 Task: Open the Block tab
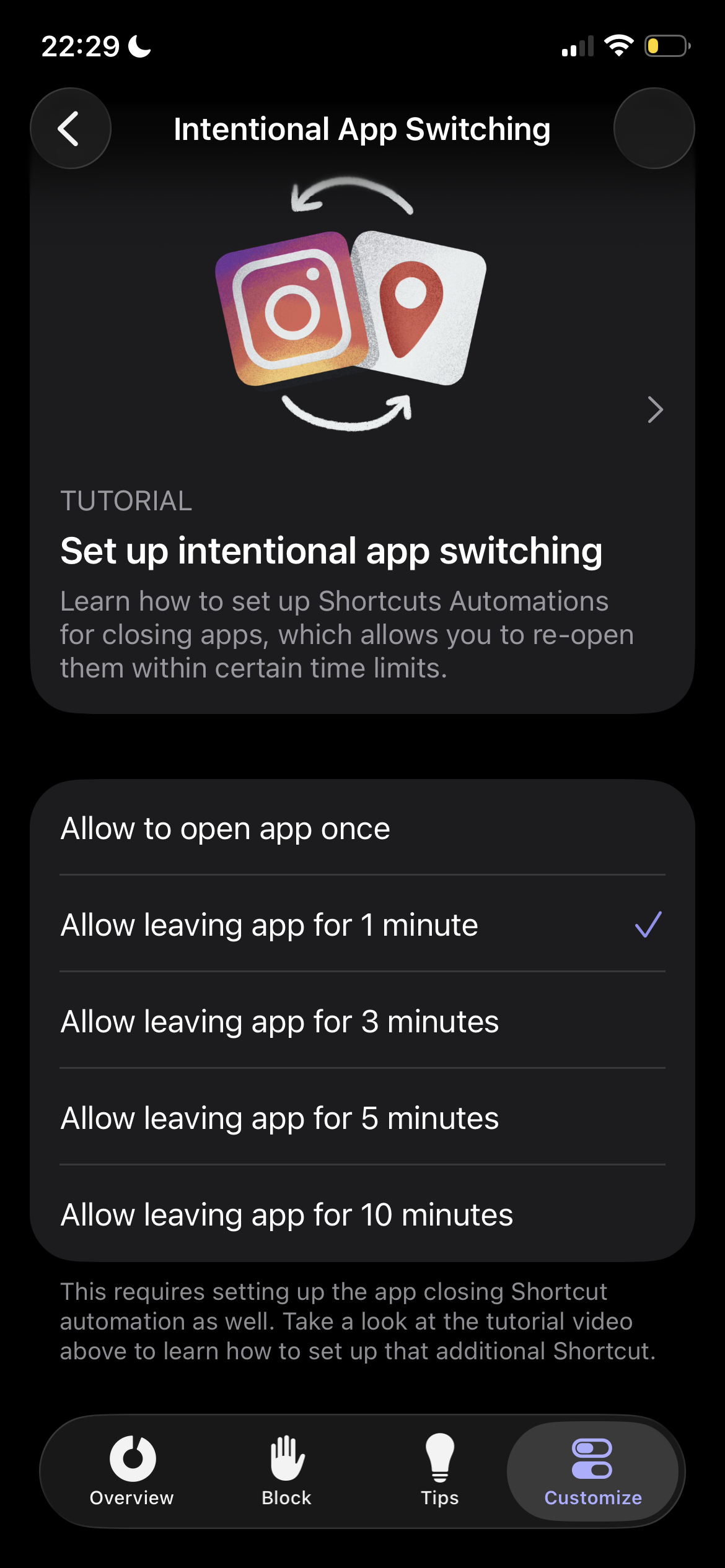click(x=286, y=1471)
